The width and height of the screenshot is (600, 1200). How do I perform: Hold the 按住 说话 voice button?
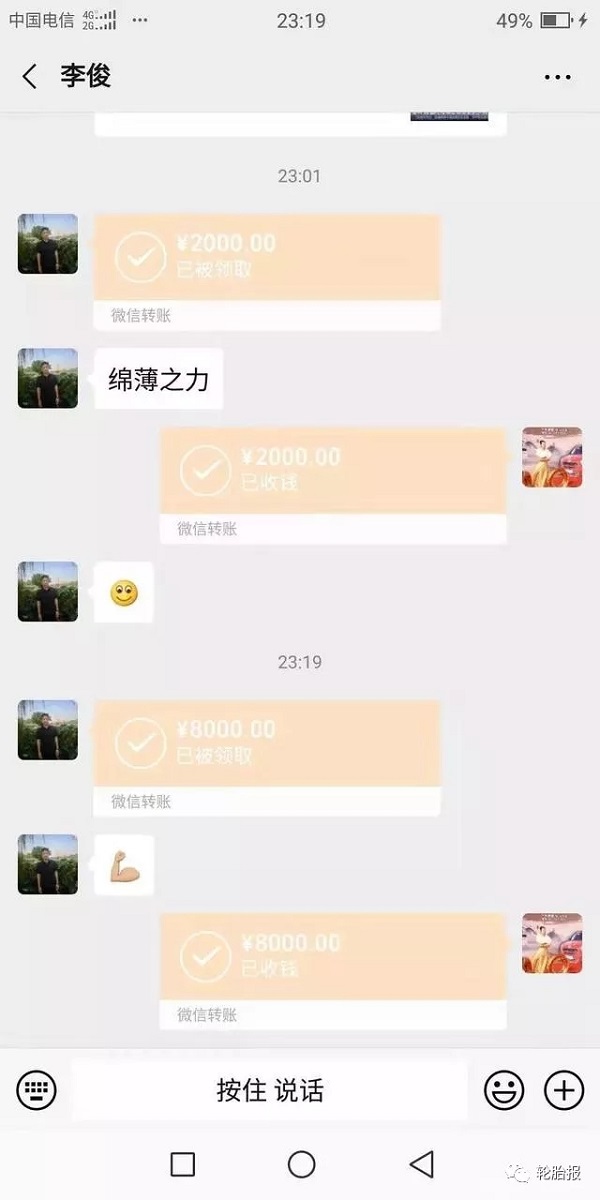coord(270,1090)
